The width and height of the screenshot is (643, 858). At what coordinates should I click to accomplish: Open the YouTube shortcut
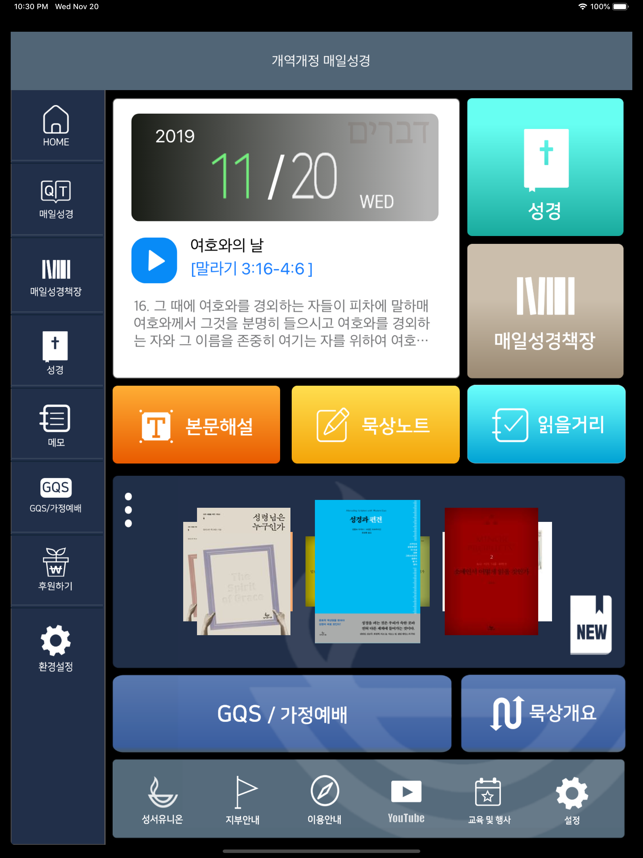[406, 802]
